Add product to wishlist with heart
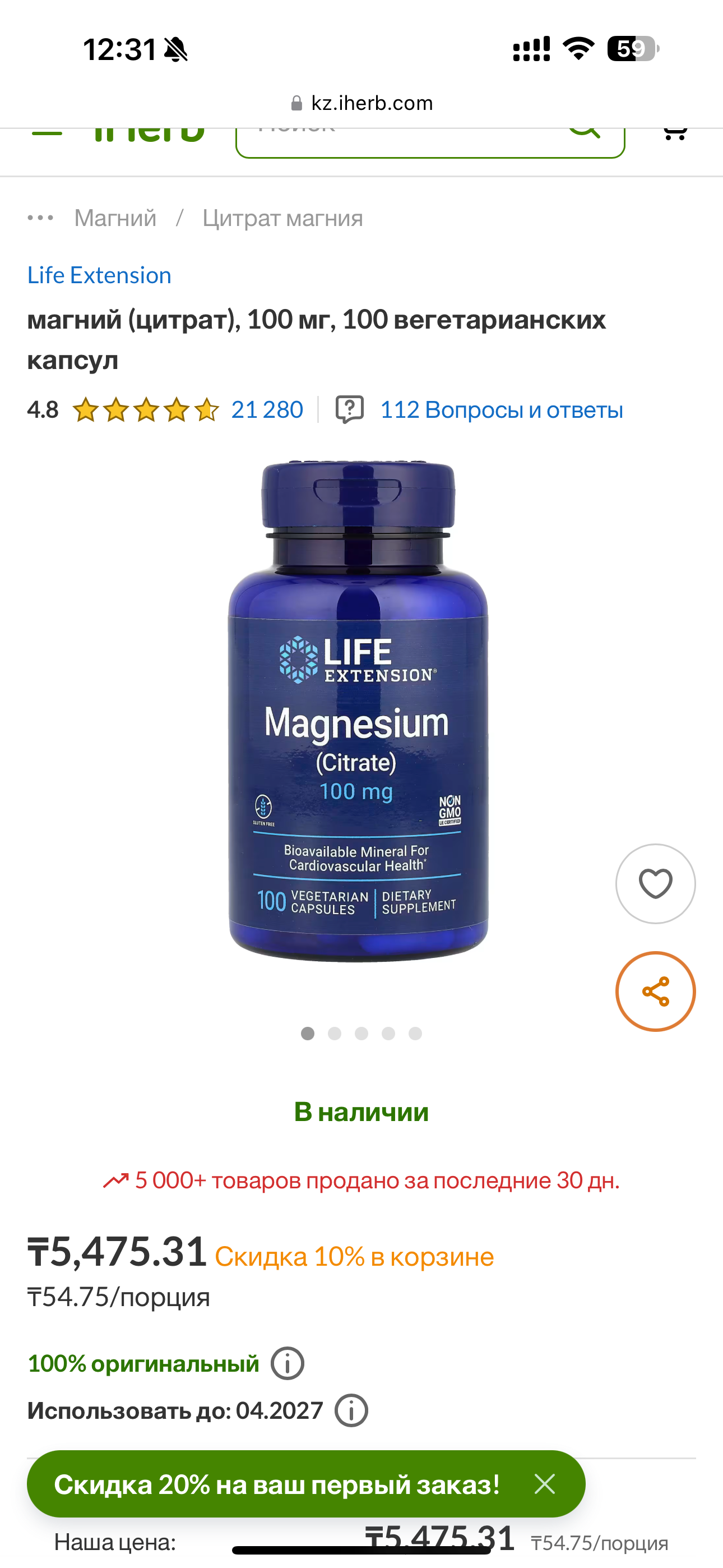This screenshot has width=723, height=1568. (x=655, y=883)
